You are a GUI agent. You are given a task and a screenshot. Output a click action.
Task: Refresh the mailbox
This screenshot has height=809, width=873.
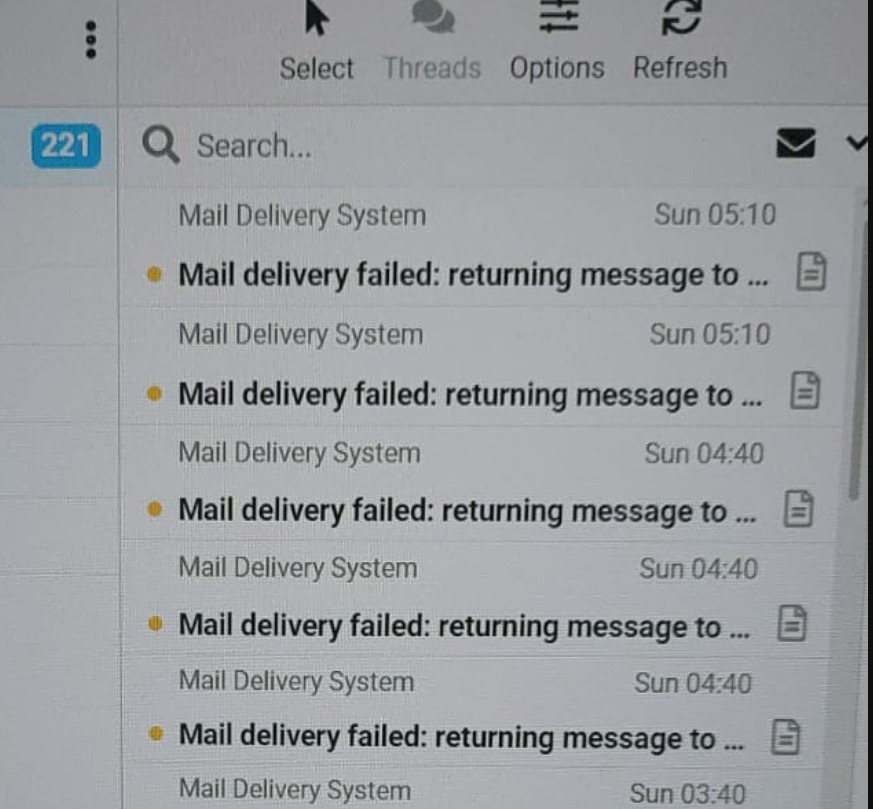(680, 43)
